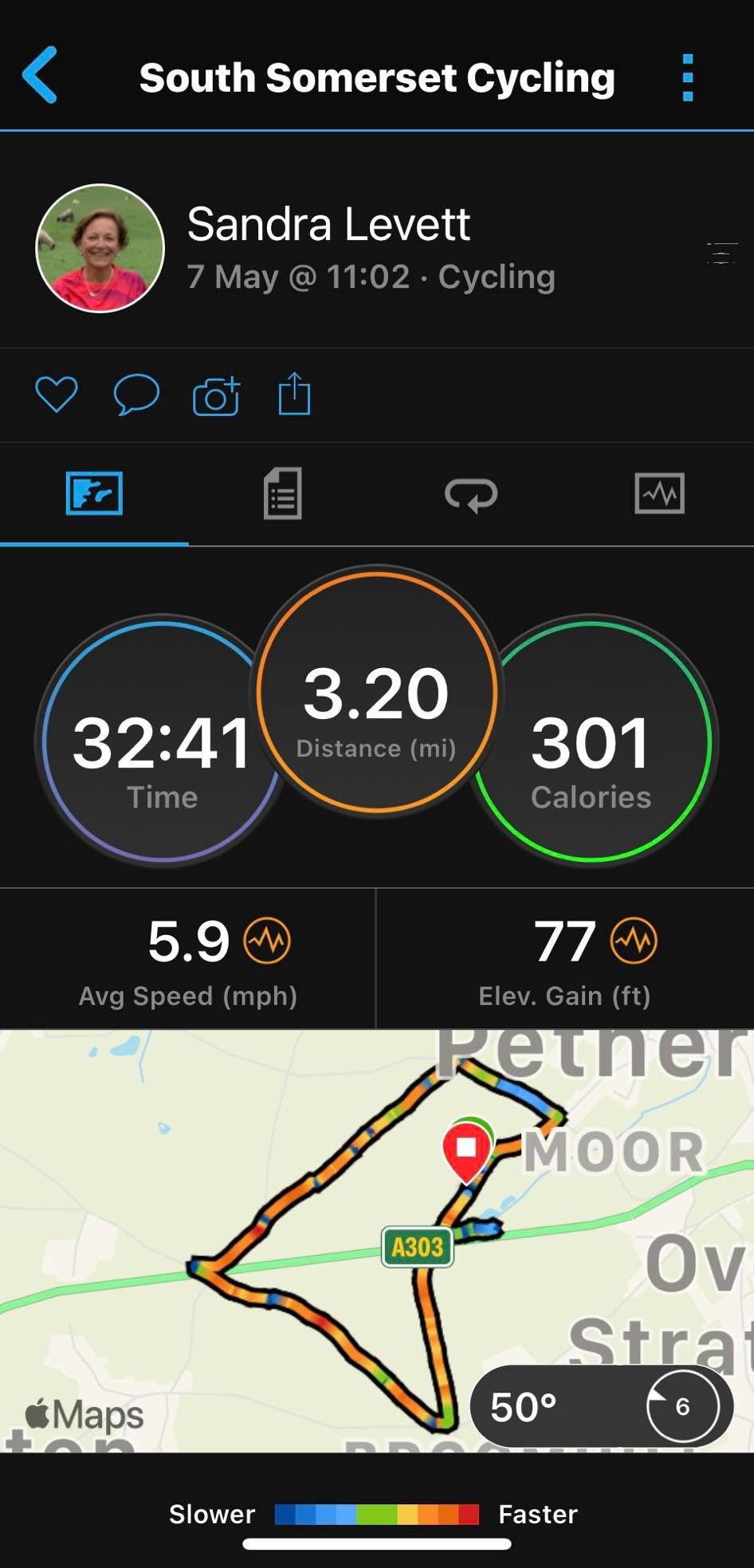This screenshot has width=754, height=1568.
Task: Open the comments for this activity
Action: coord(136,394)
